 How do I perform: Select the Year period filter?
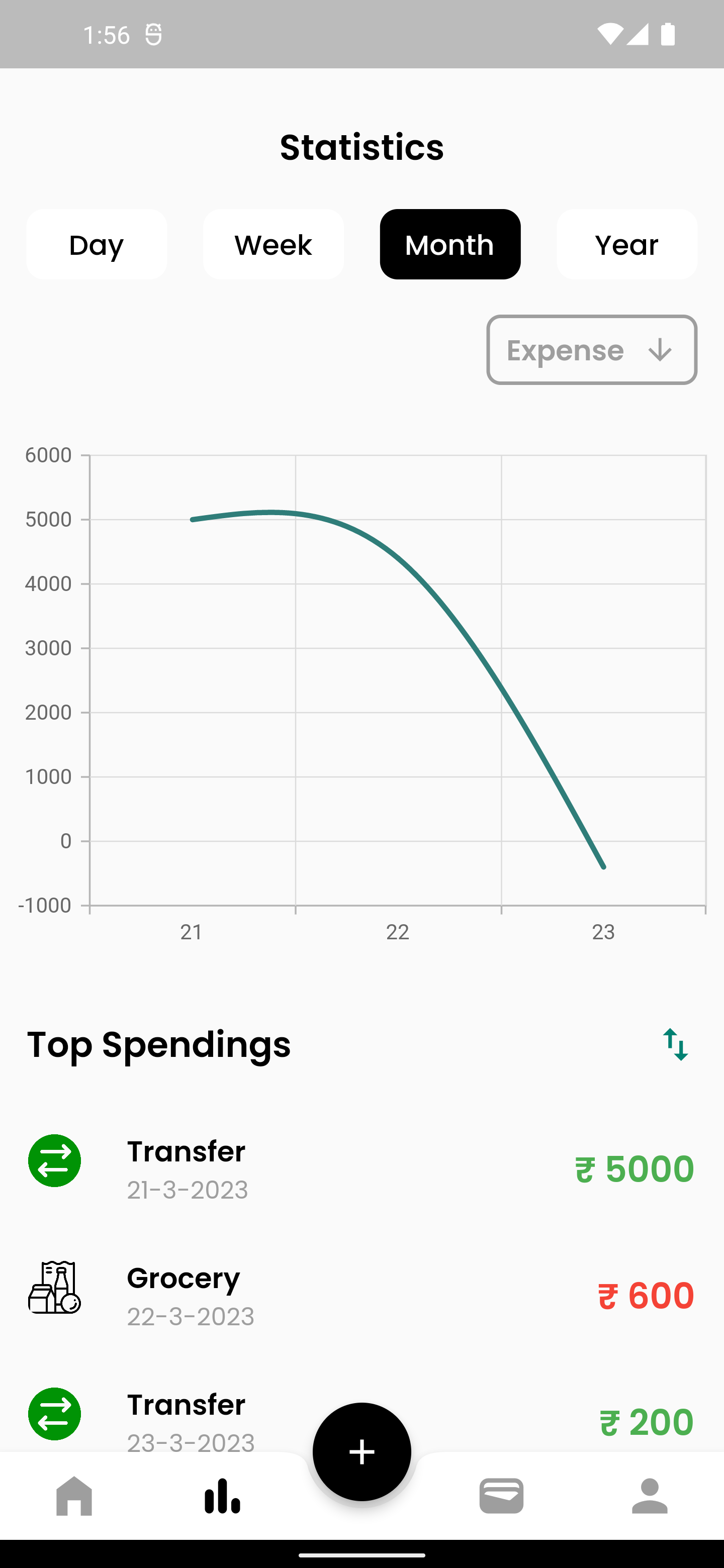[x=626, y=244]
